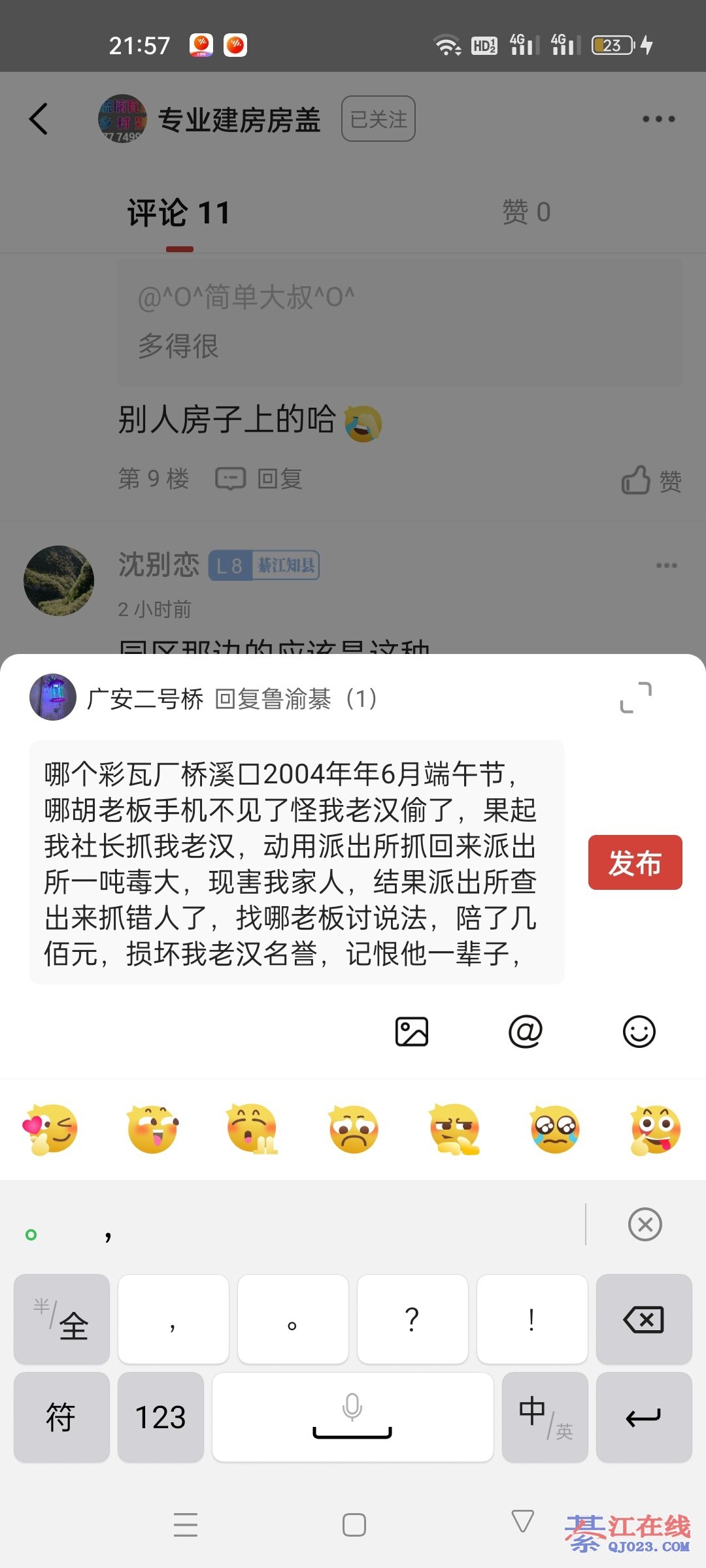Tap the keyboard backspace key
The height and width of the screenshot is (1568, 706).
click(x=644, y=1320)
